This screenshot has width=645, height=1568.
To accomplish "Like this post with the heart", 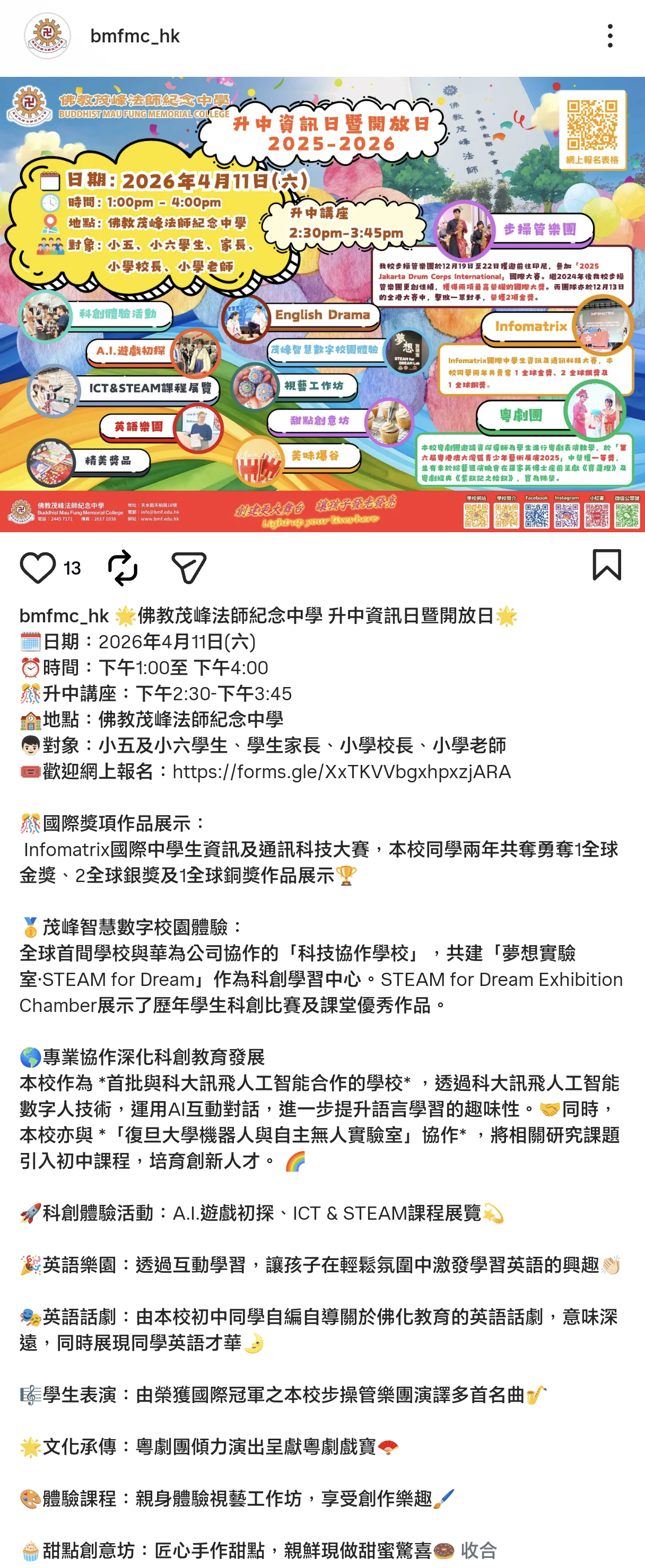I will tap(38, 567).
